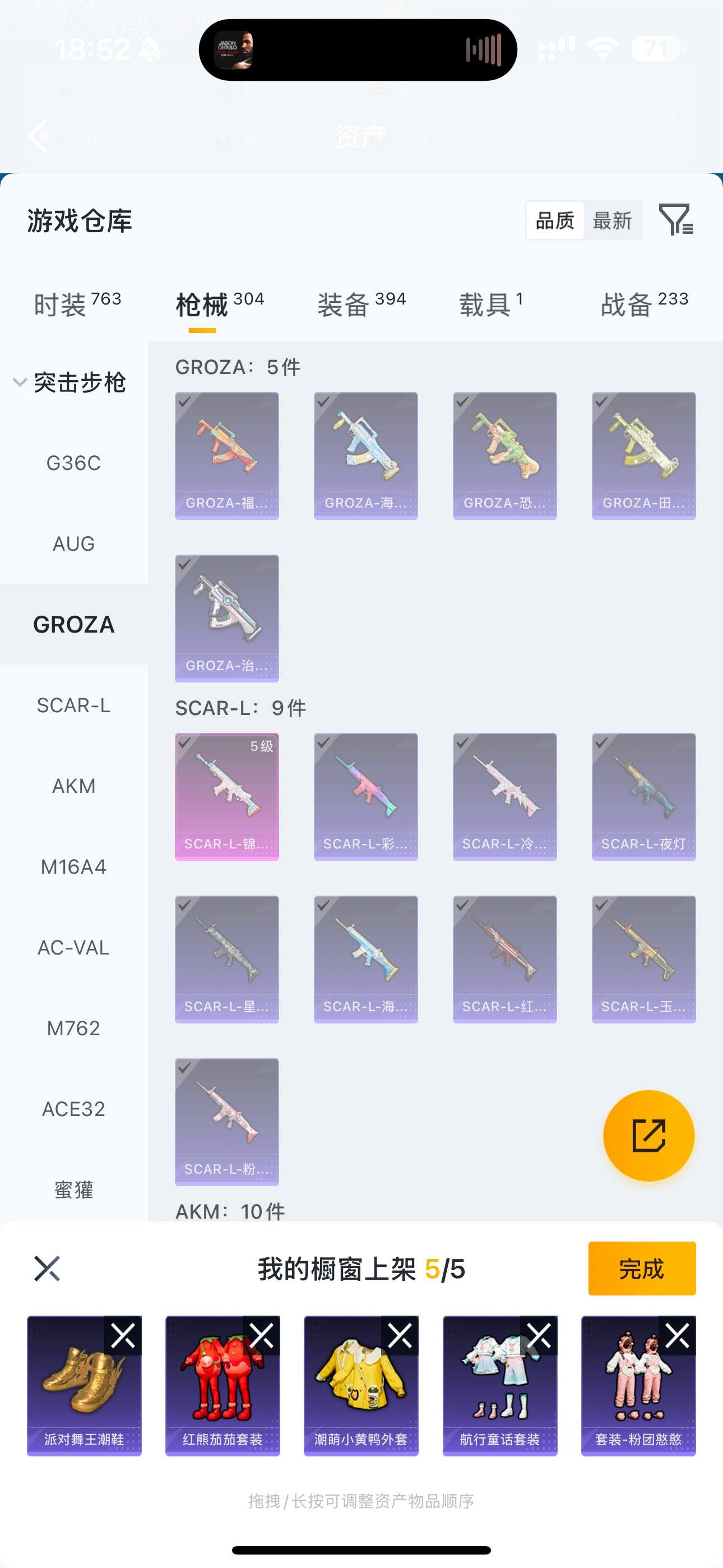Choose the SCAR-L-夜灯 skin tile
This screenshot has height=1568, width=723.
tap(643, 796)
